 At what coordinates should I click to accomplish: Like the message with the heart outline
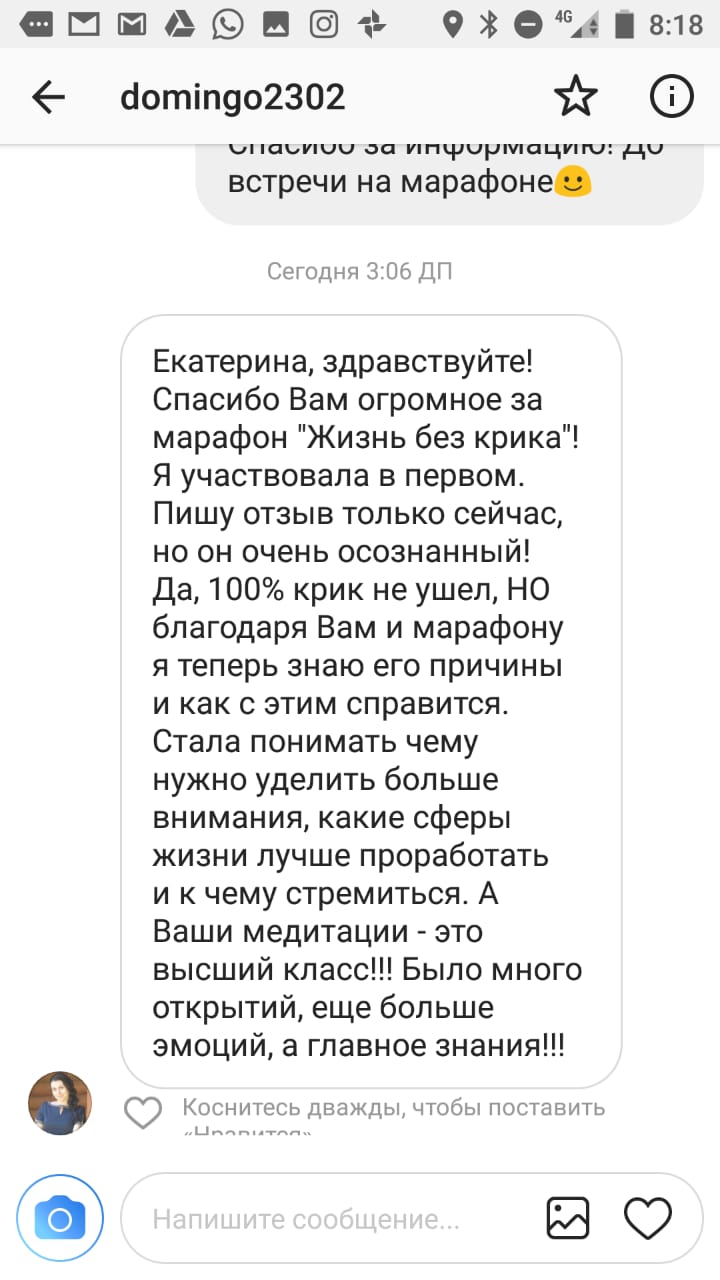point(143,1112)
